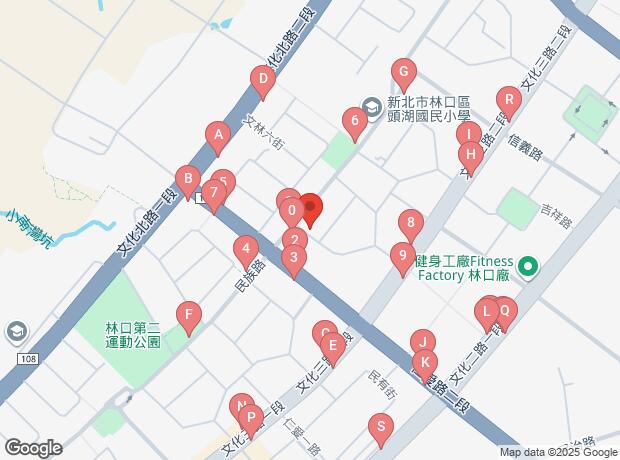Screen dimensions: 620x460
Task: Open marker S on the map
Action: click(x=379, y=427)
